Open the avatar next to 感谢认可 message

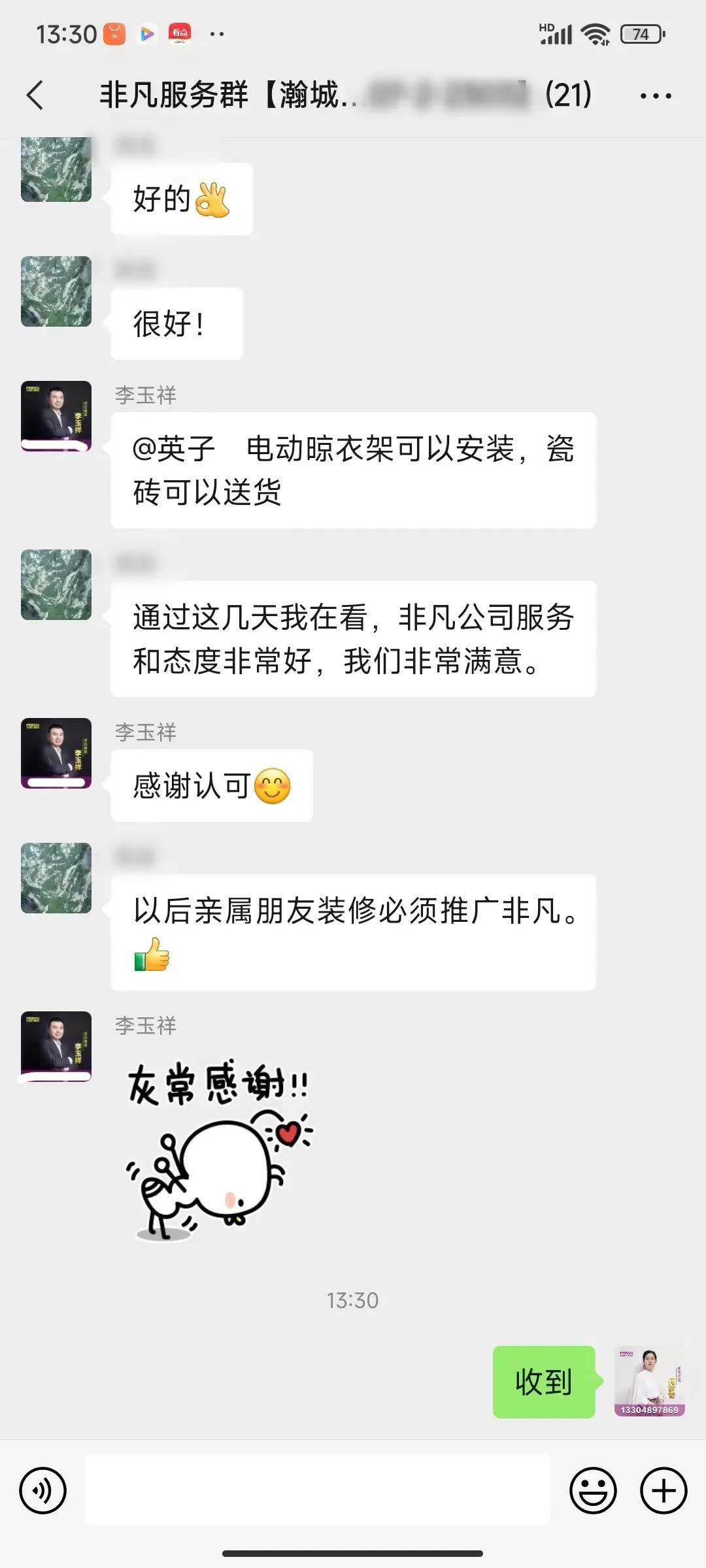[56, 753]
